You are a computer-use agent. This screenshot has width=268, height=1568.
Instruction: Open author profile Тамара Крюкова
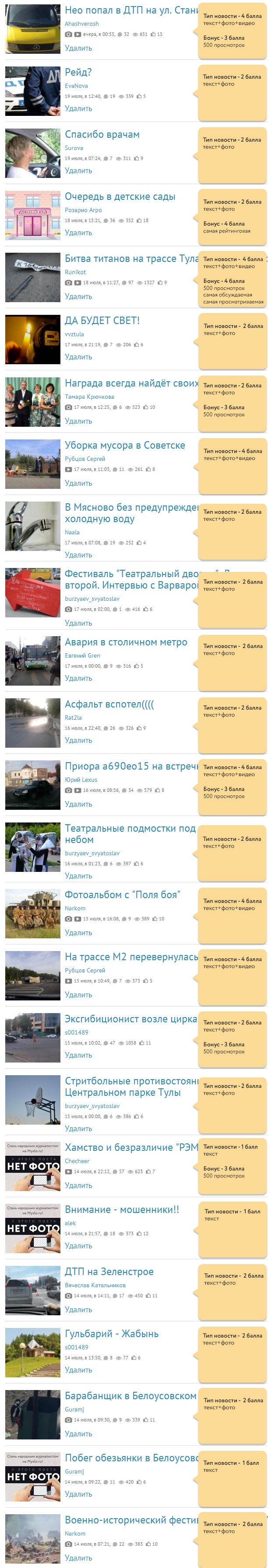tap(89, 396)
